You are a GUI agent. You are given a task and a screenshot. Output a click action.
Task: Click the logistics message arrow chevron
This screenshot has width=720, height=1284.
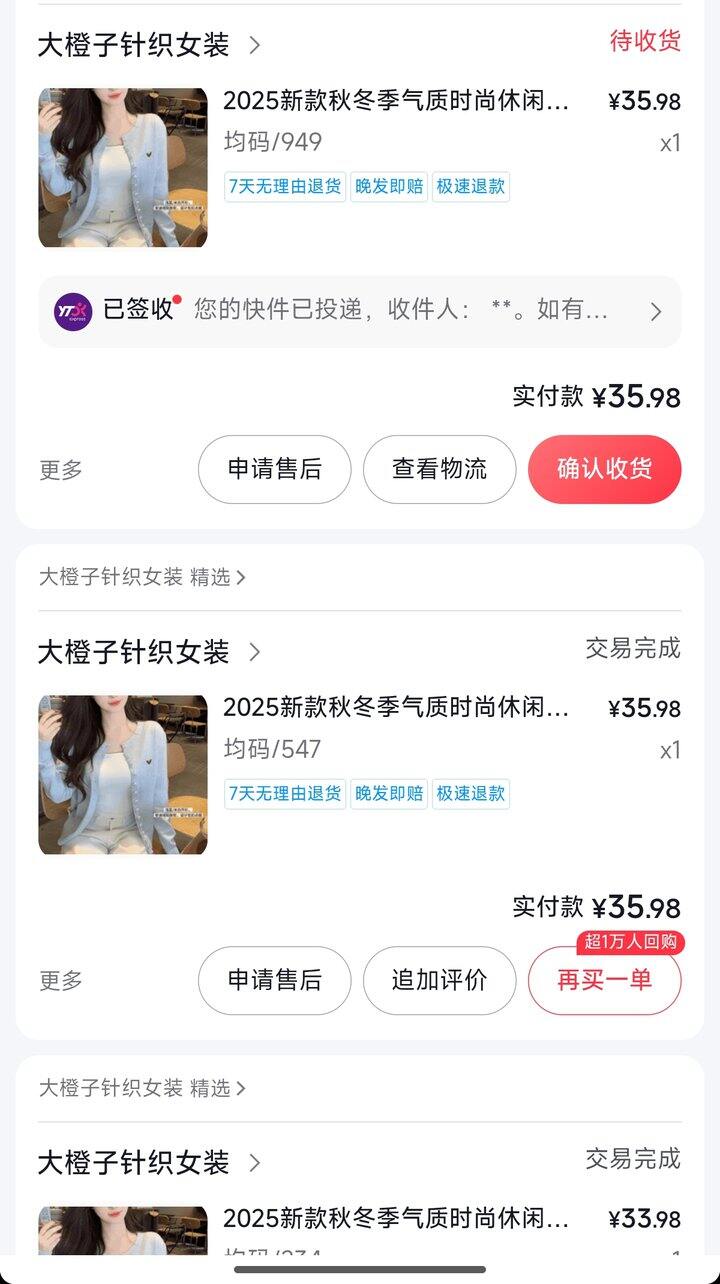pos(657,311)
